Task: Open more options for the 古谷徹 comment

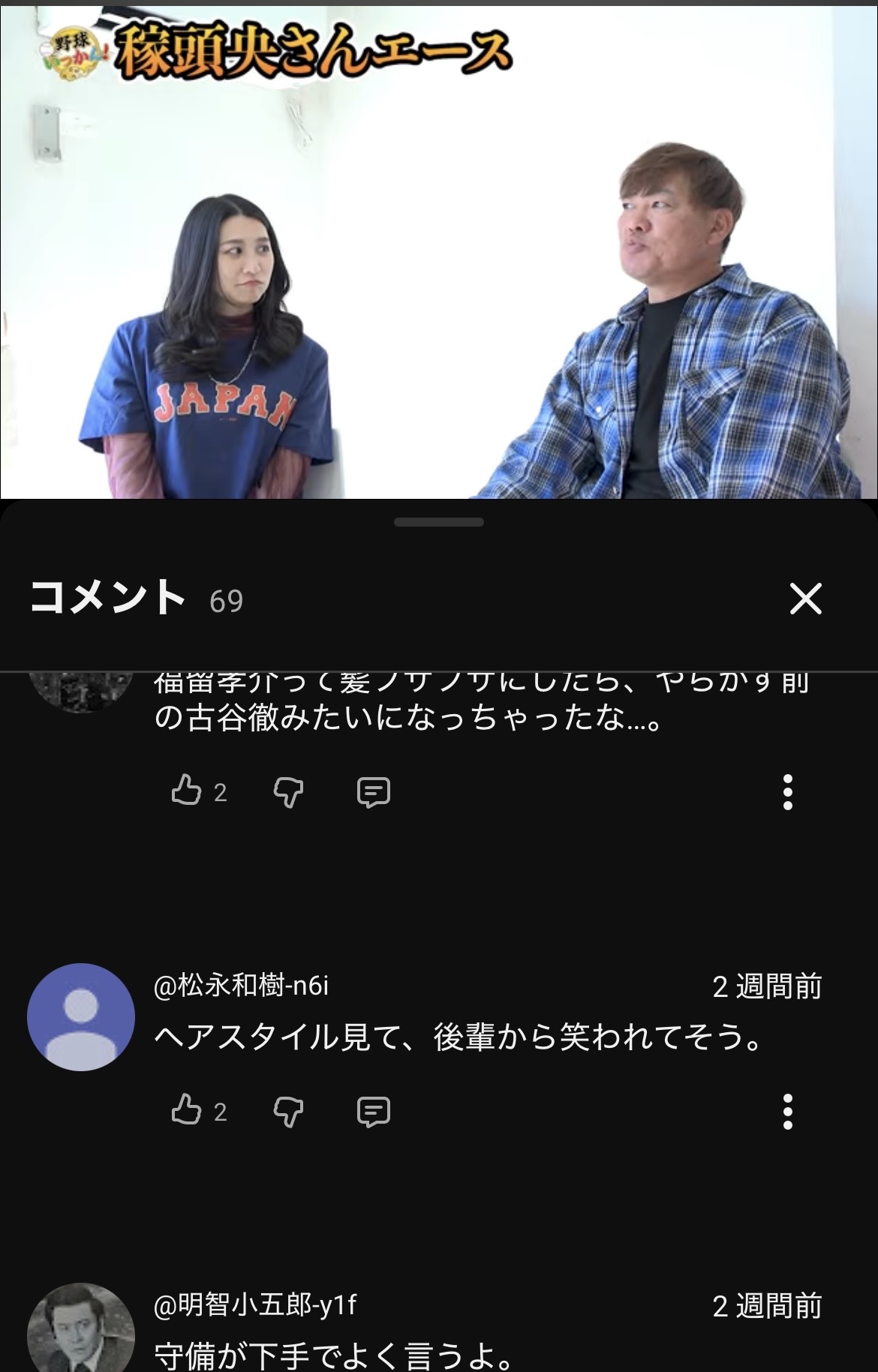Action: tap(787, 791)
